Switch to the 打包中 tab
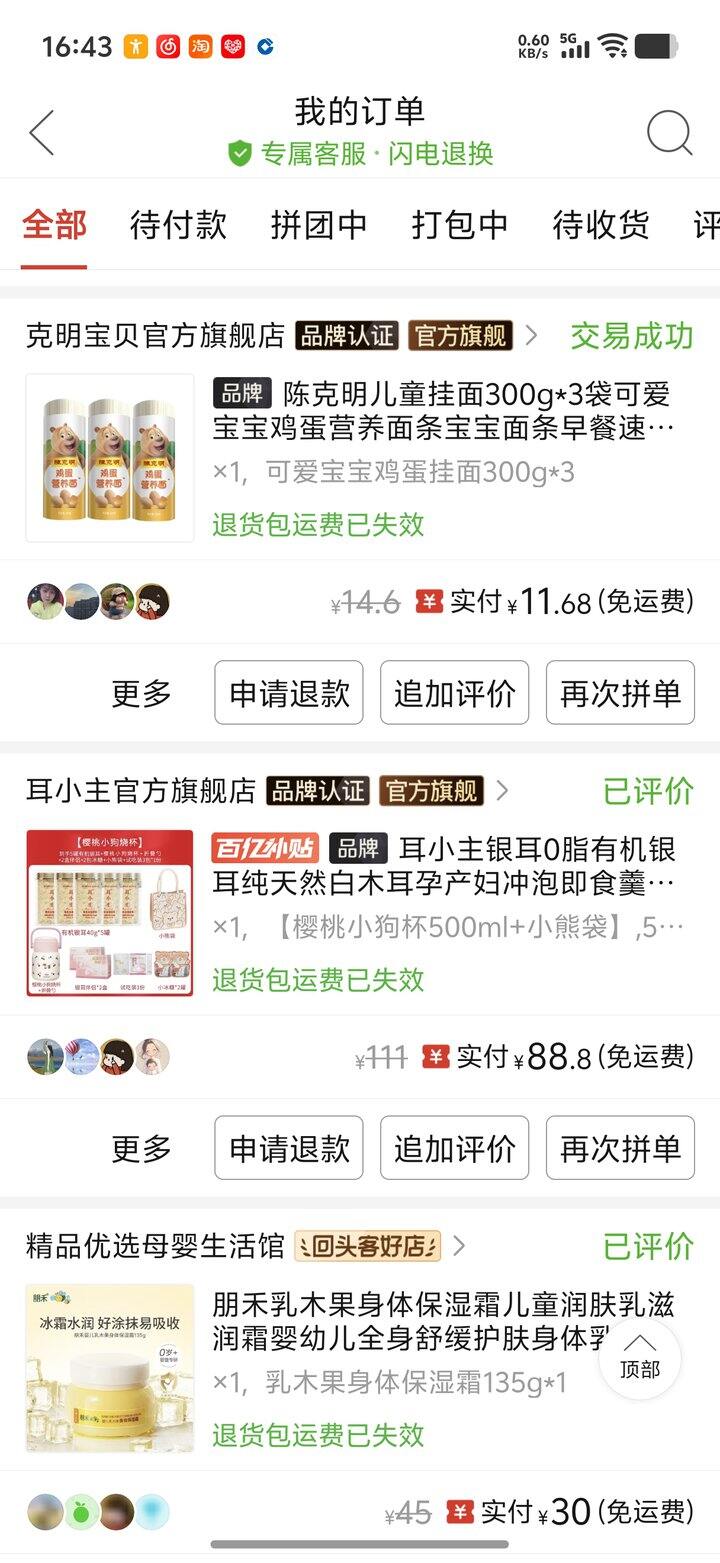This screenshot has width=720, height=1563. 460,225
